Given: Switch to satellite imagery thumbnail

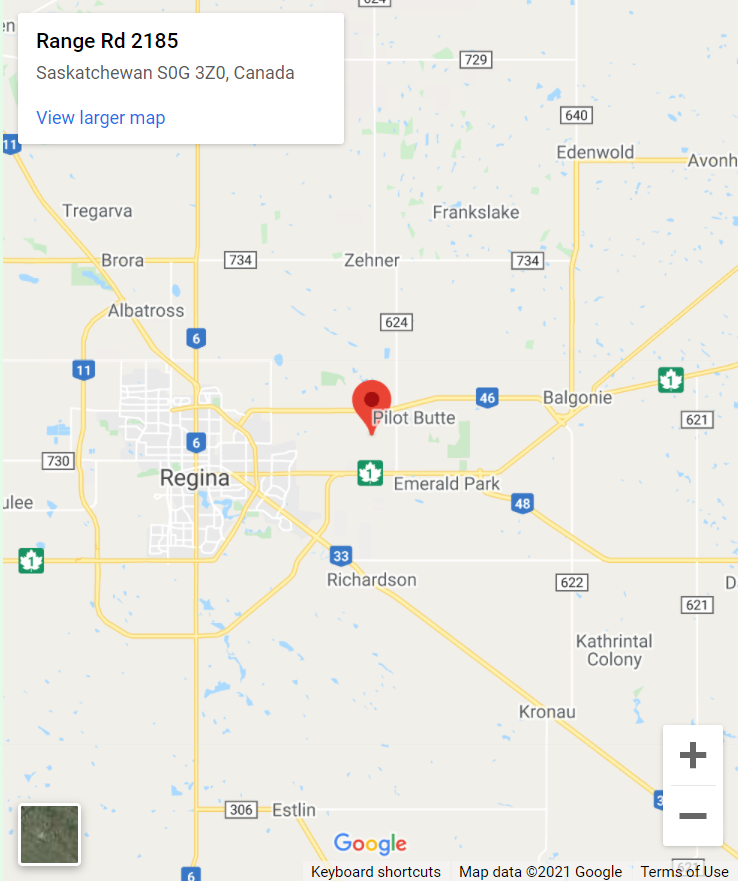Looking at the screenshot, I should point(49,834).
